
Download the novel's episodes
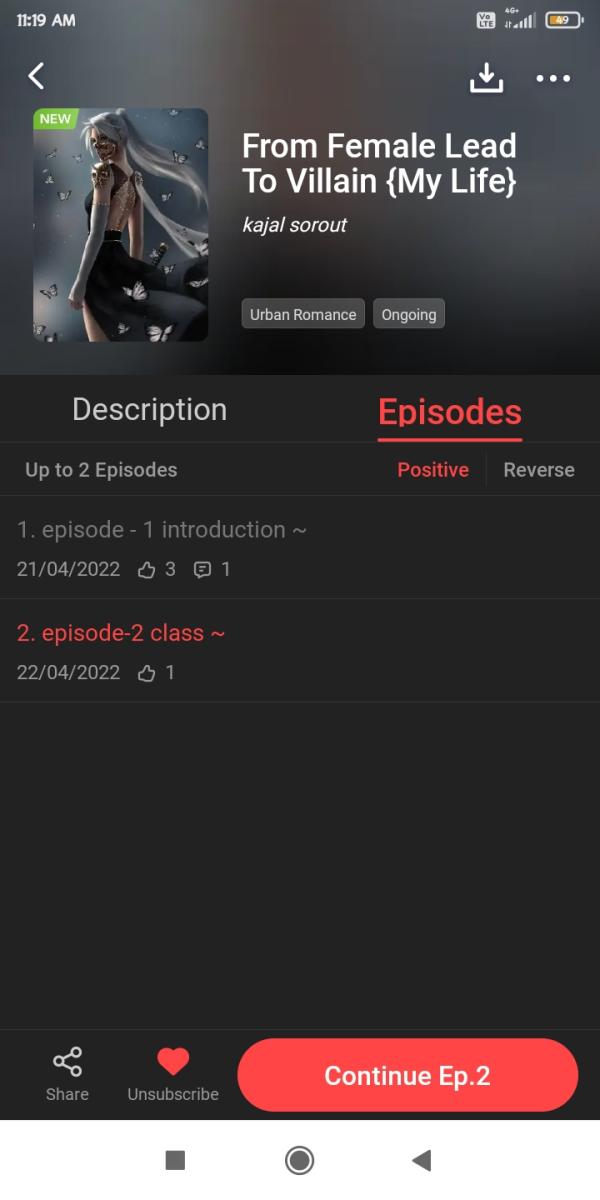pos(486,77)
